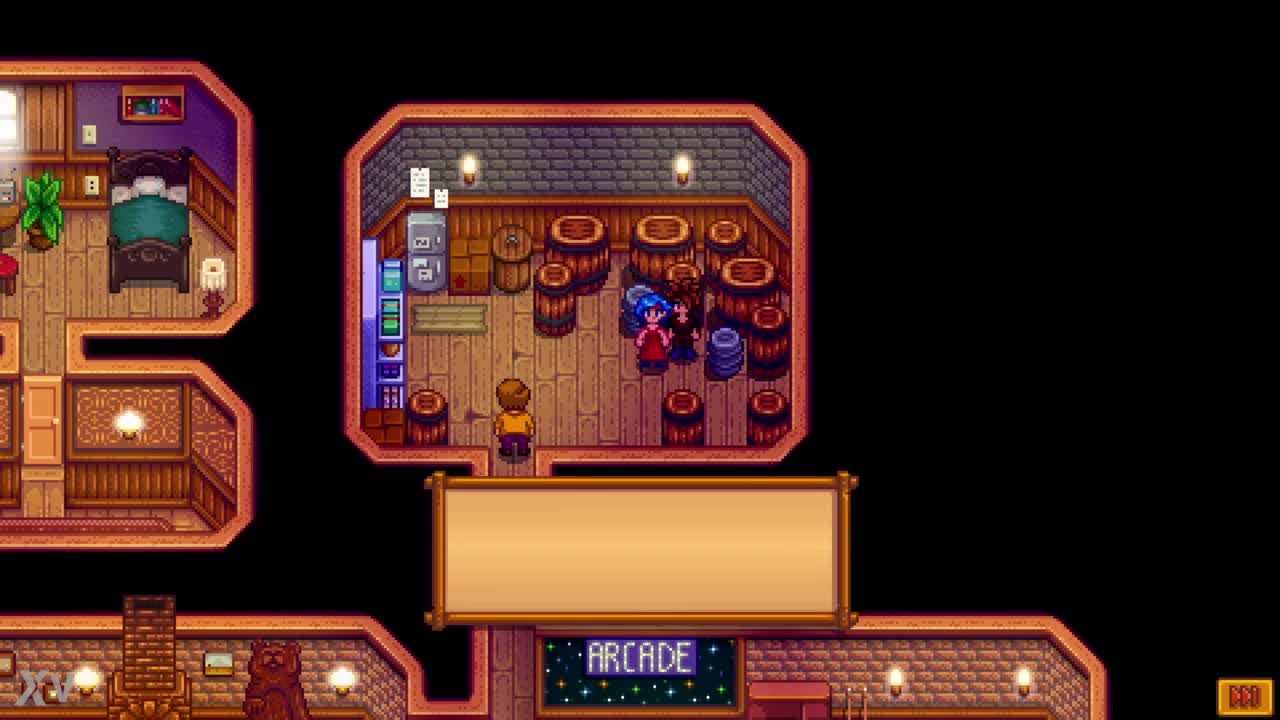Image resolution: width=1280 pixels, height=720 pixels.
Task: Tap the dialogue box to advance
Action: click(x=640, y=551)
